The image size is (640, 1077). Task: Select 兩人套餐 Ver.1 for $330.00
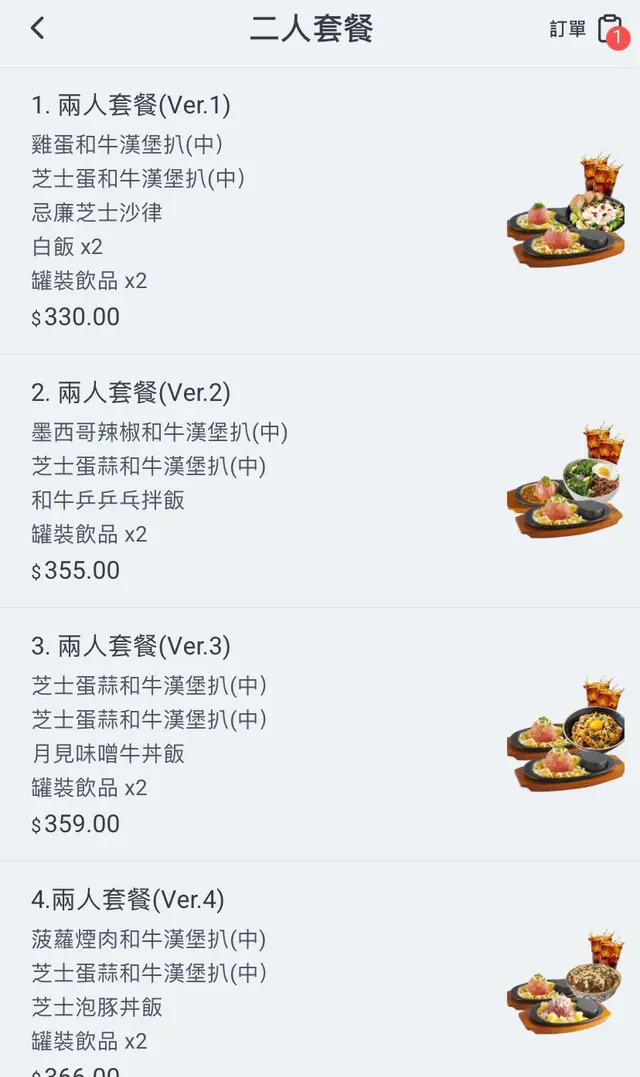coord(320,211)
